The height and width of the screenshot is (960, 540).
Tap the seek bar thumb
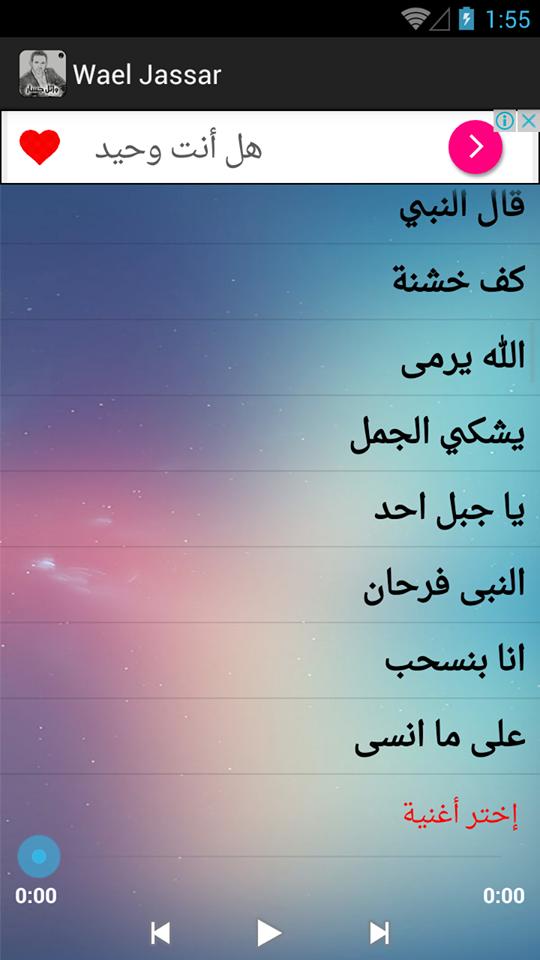click(39, 856)
